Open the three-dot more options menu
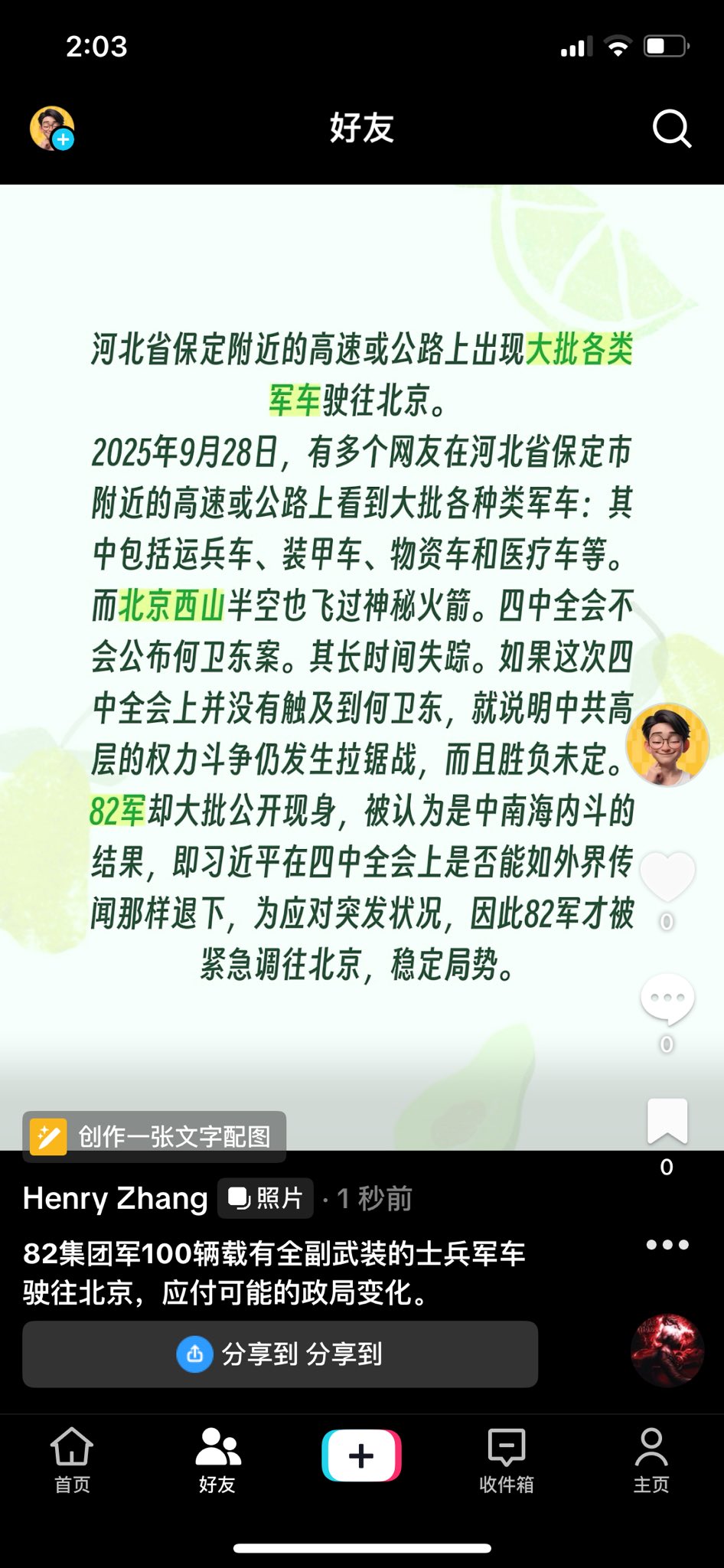Viewport: 724px width, 1568px height. pyautogui.click(x=667, y=1245)
